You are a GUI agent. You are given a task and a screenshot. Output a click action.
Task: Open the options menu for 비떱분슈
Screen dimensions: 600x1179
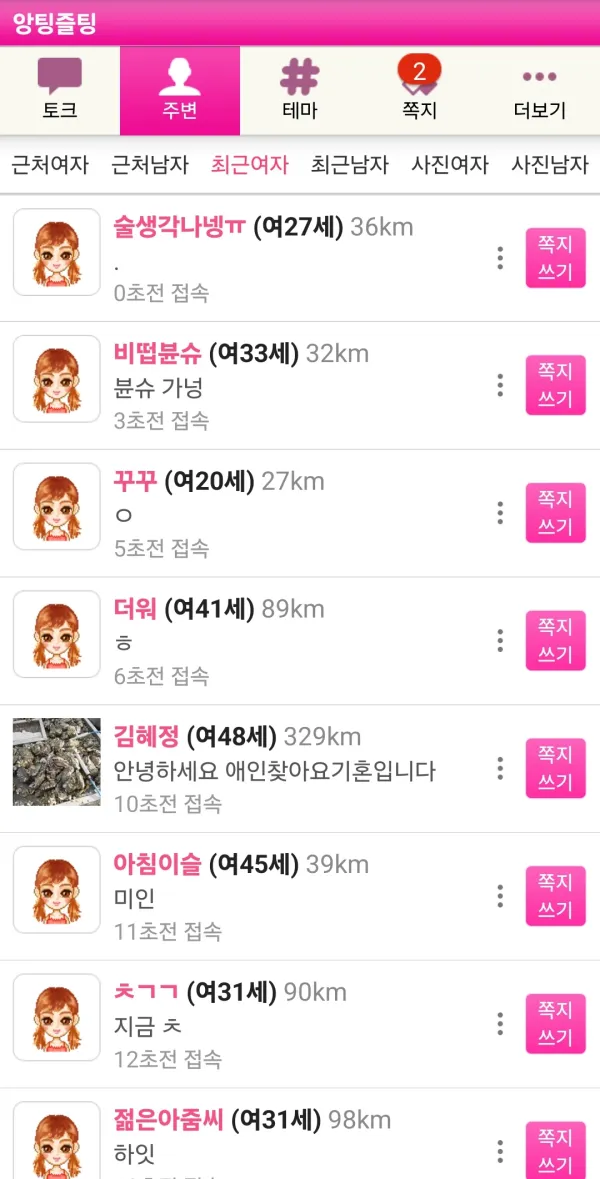click(x=500, y=386)
